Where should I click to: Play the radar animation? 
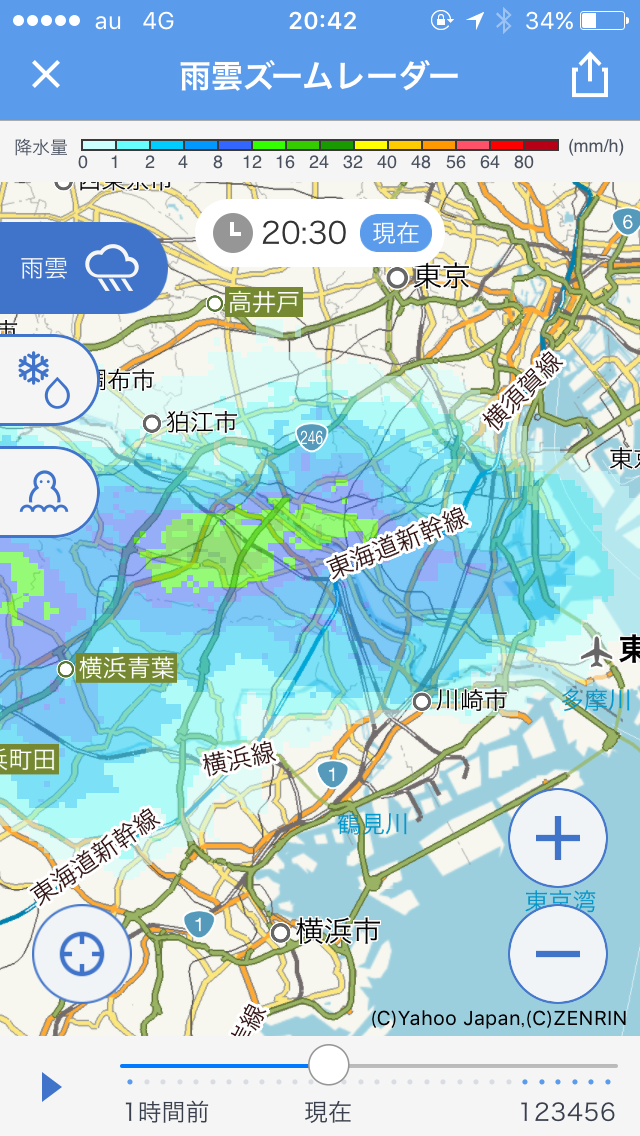[51, 1087]
